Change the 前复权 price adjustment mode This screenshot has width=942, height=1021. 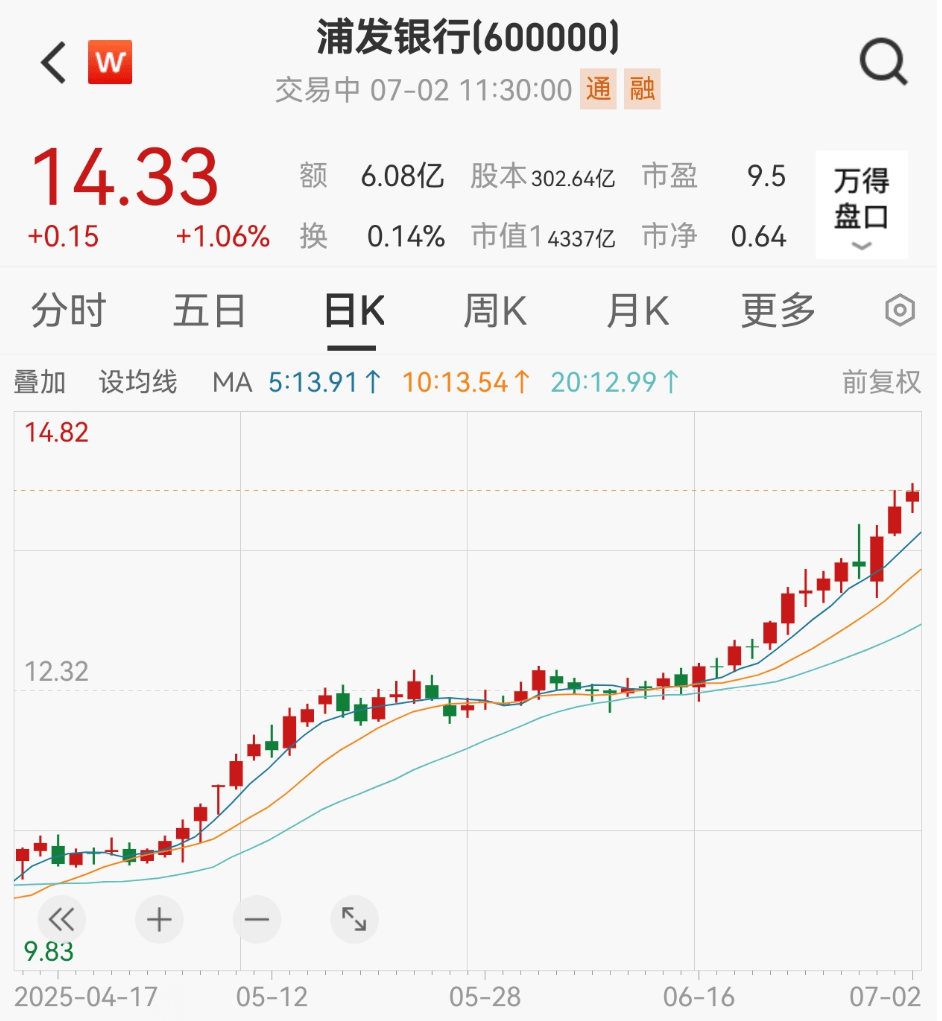[x=880, y=382]
